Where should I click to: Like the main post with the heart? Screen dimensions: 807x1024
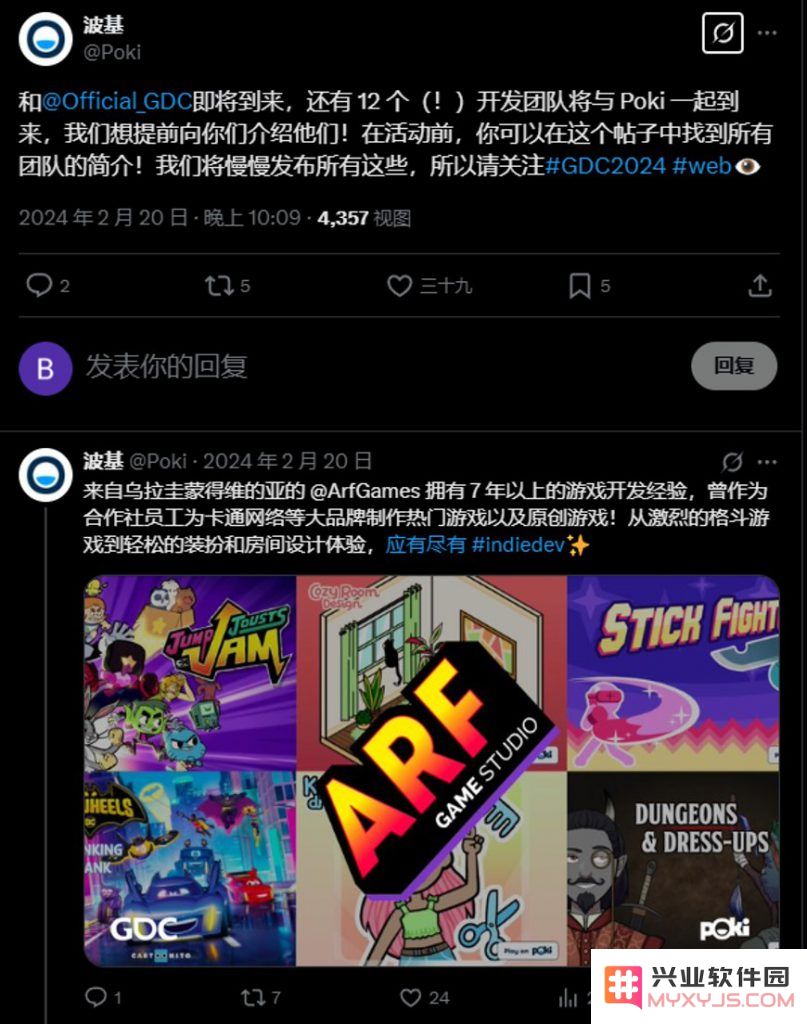399,286
